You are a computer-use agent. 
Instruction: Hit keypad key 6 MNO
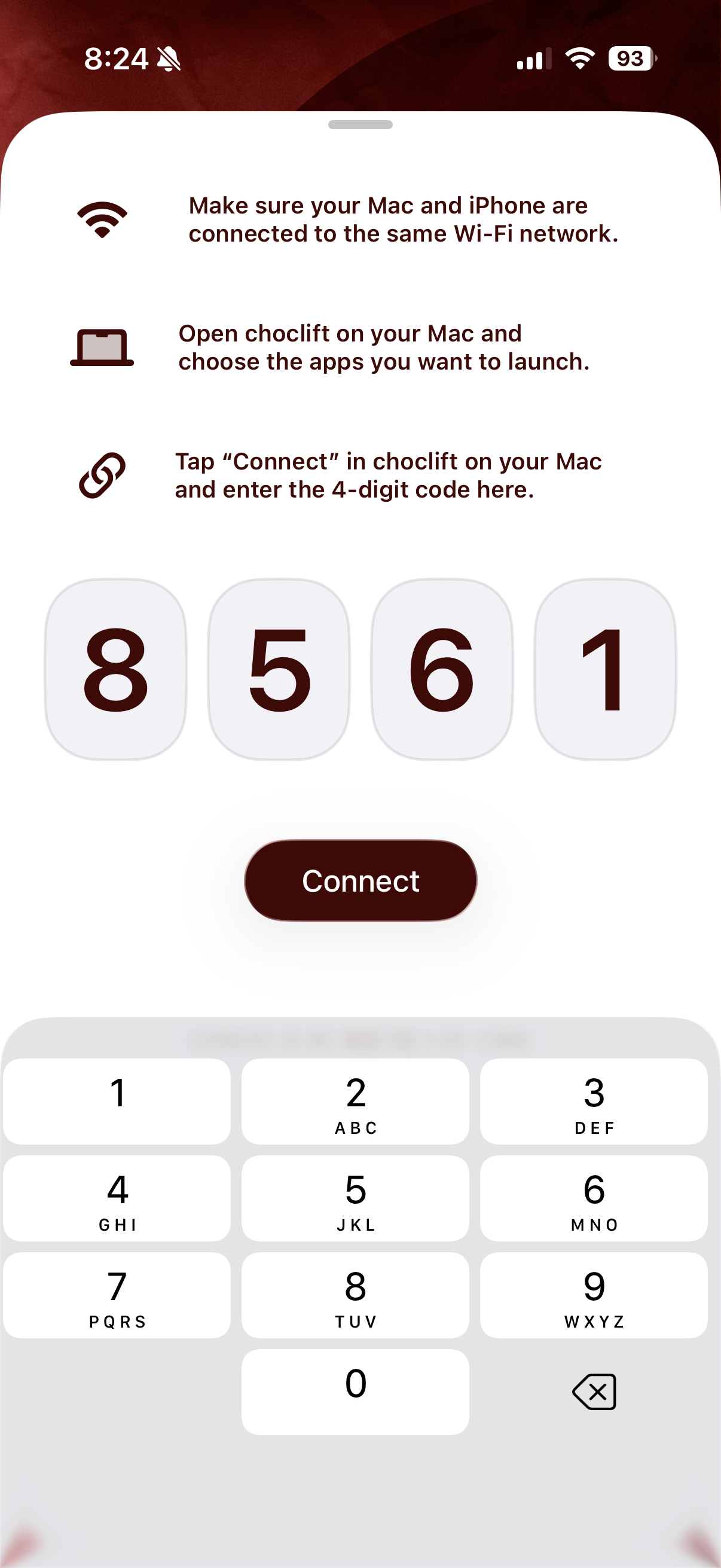[x=594, y=1198]
